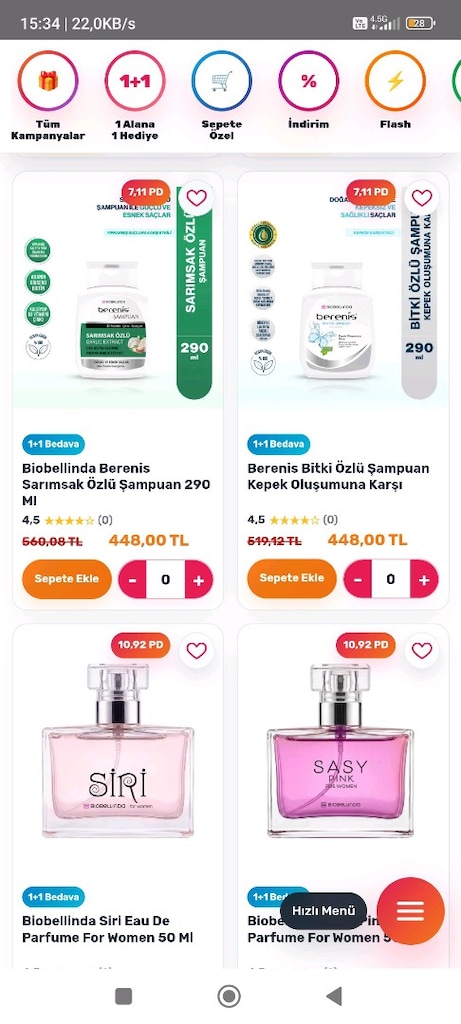Like the Sasy Pink perfume
This screenshot has width=461, height=1024.
click(x=422, y=650)
